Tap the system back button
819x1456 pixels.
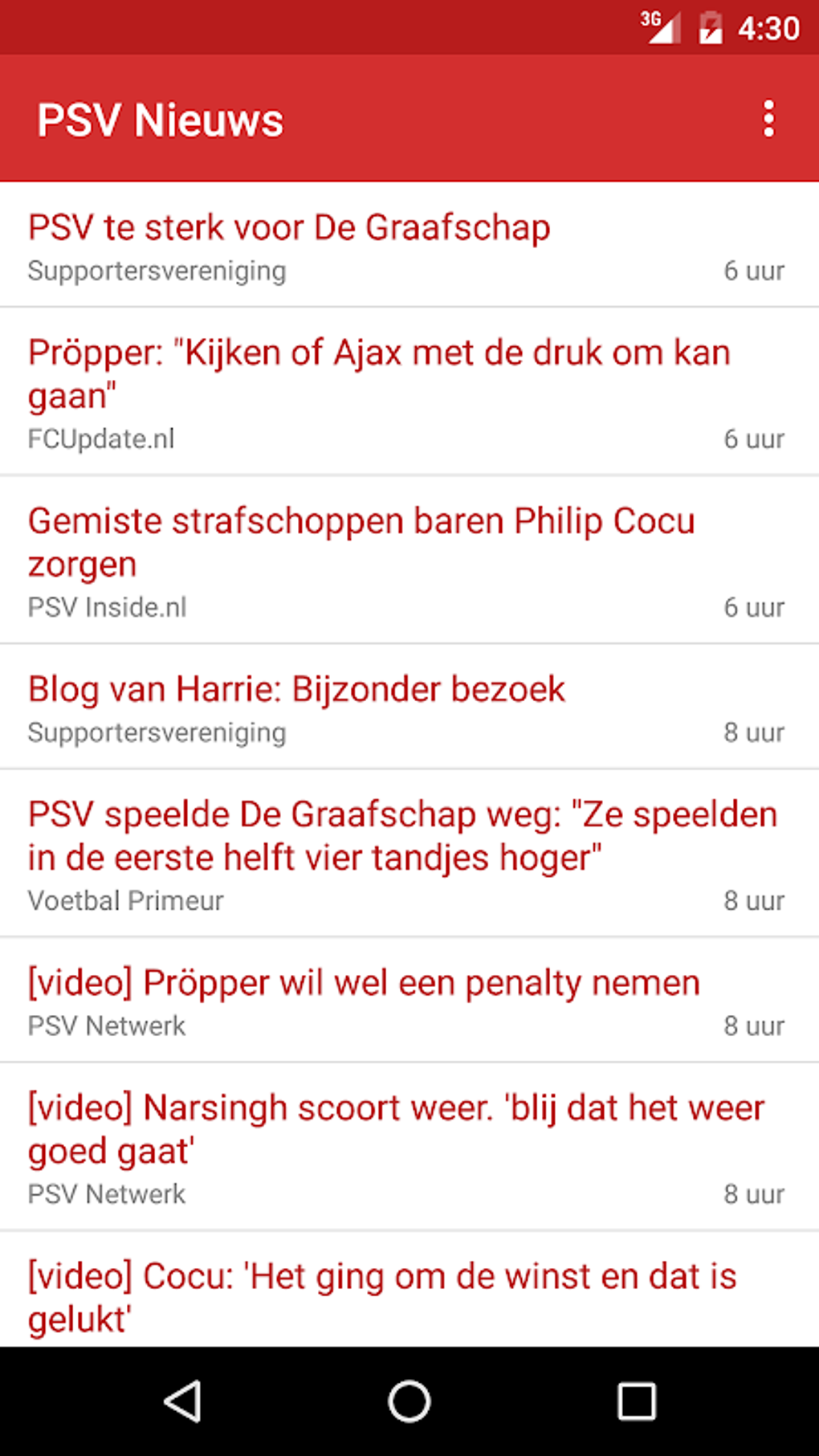182,1401
